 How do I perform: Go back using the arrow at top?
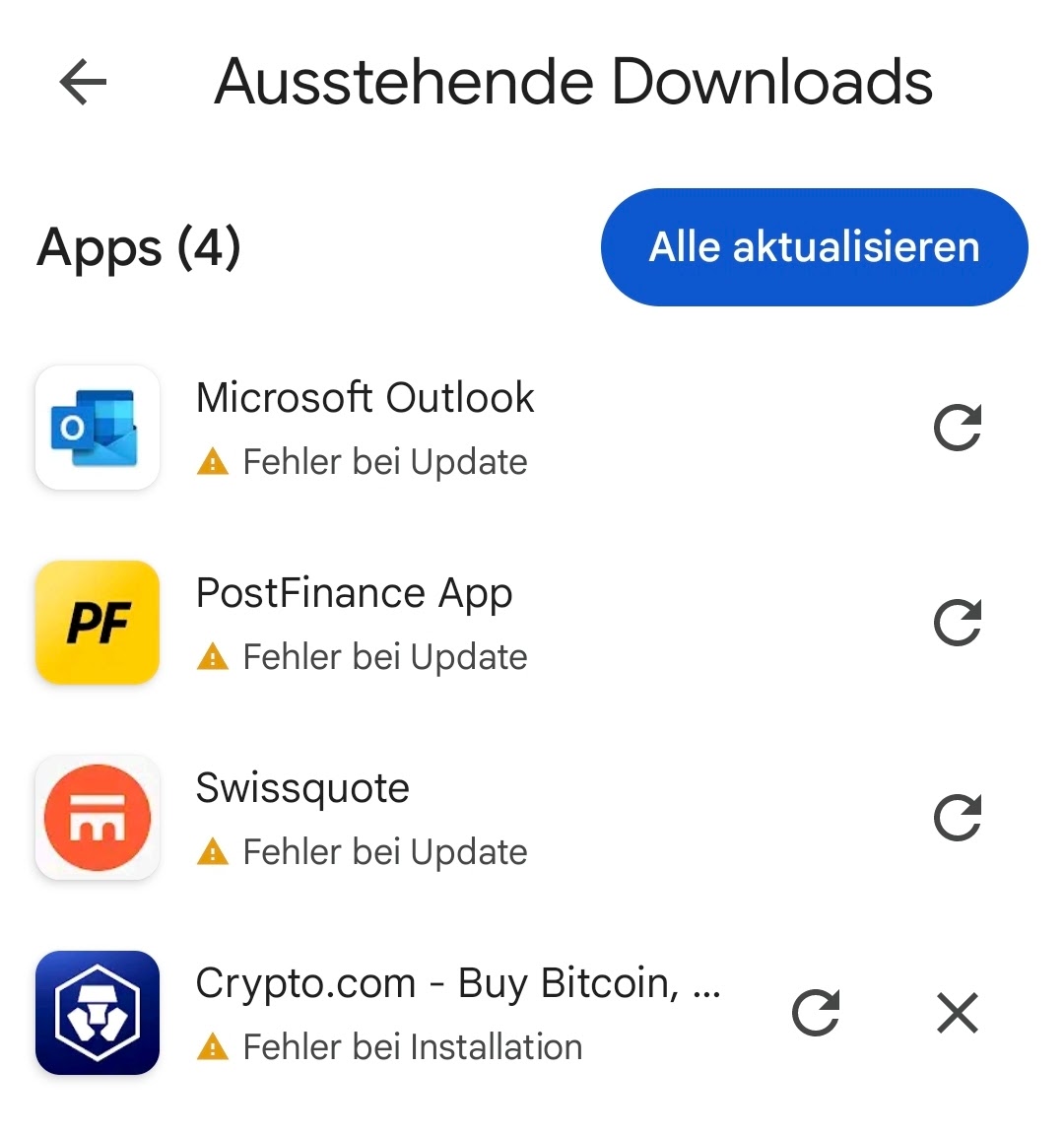82,83
